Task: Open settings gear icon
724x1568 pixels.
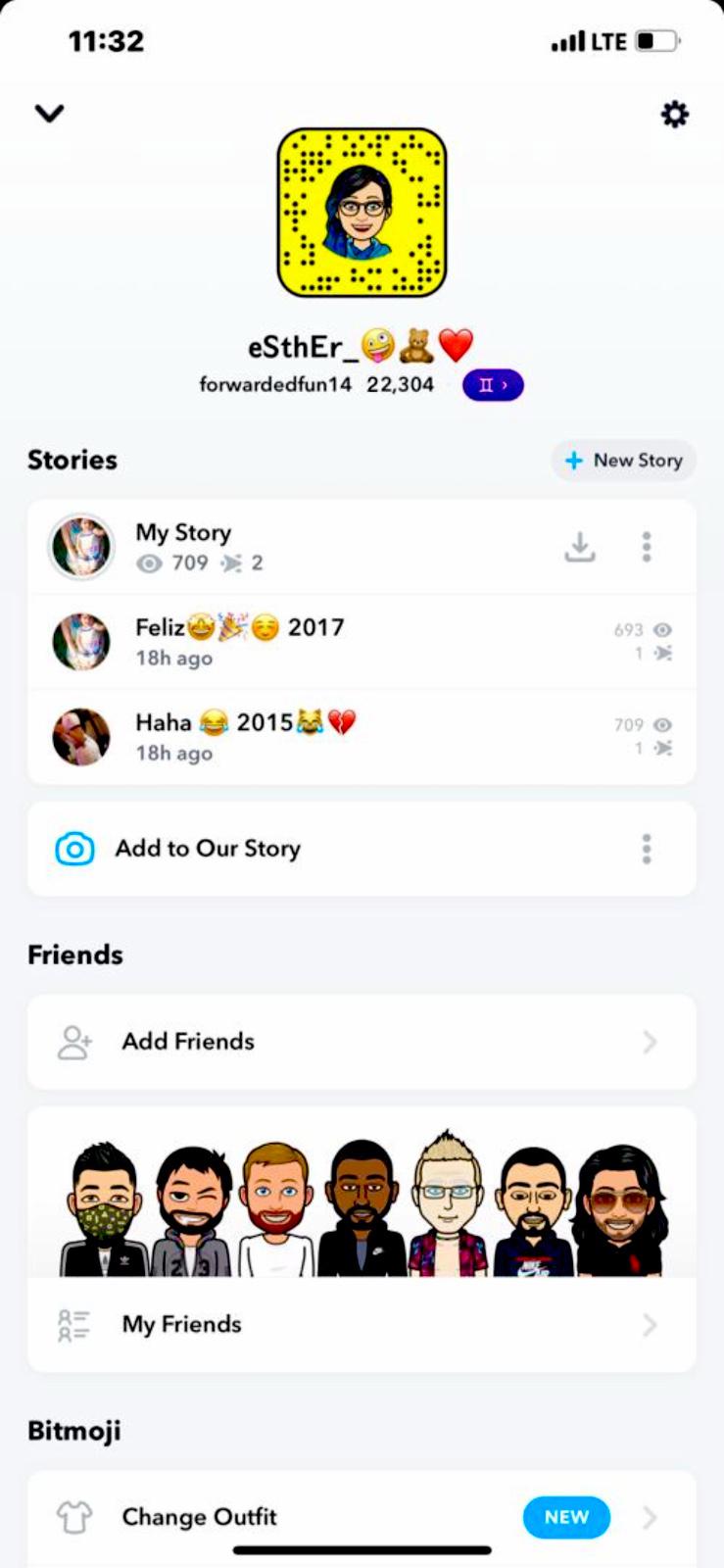Action: point(674,115)
